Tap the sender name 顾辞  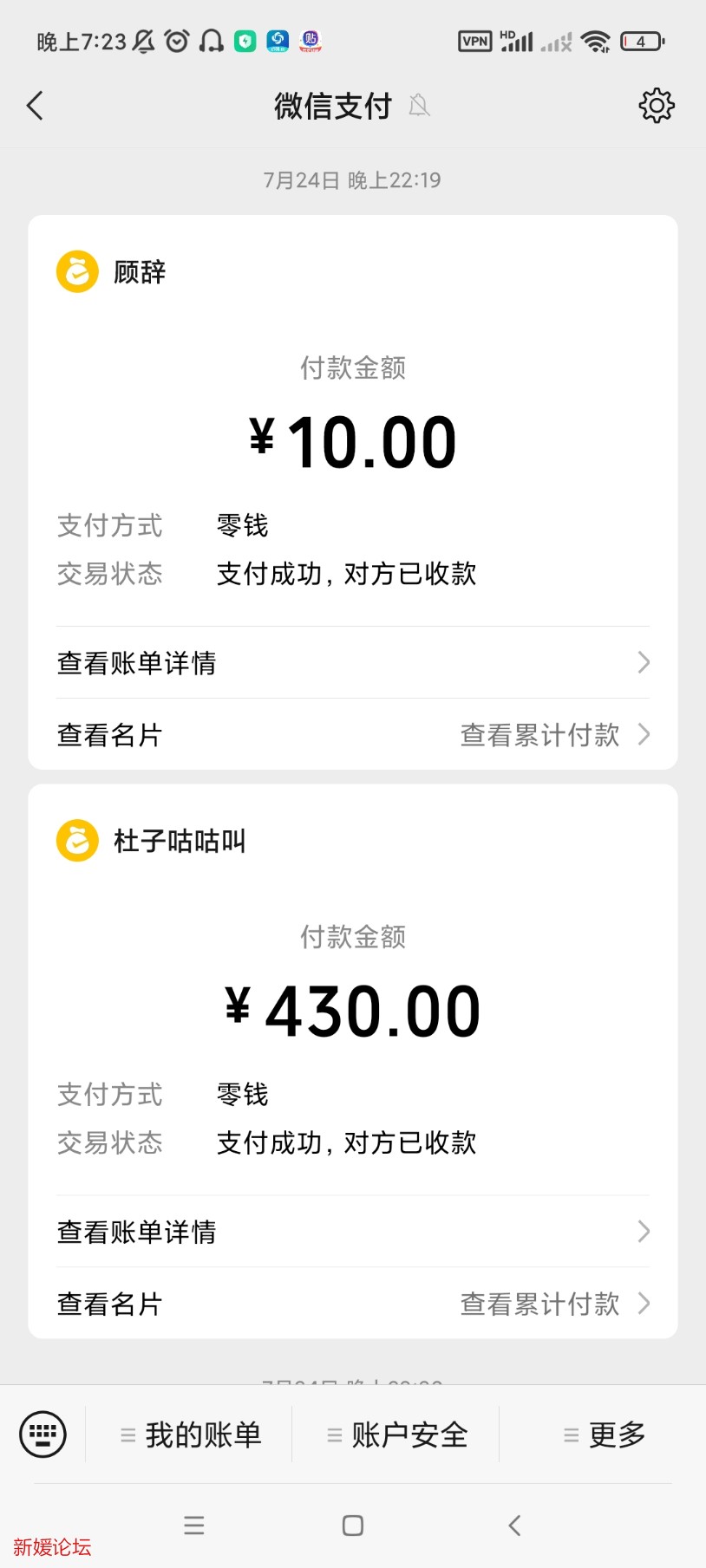[139, 270]
